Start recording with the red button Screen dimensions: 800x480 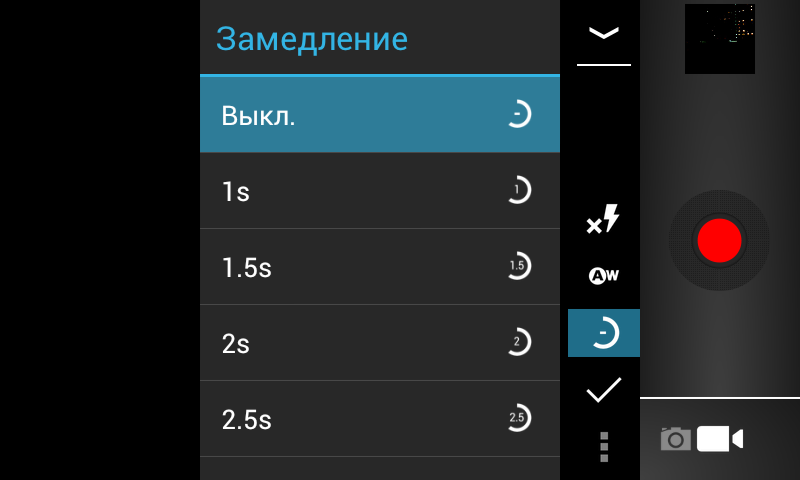tap(719, 241)
